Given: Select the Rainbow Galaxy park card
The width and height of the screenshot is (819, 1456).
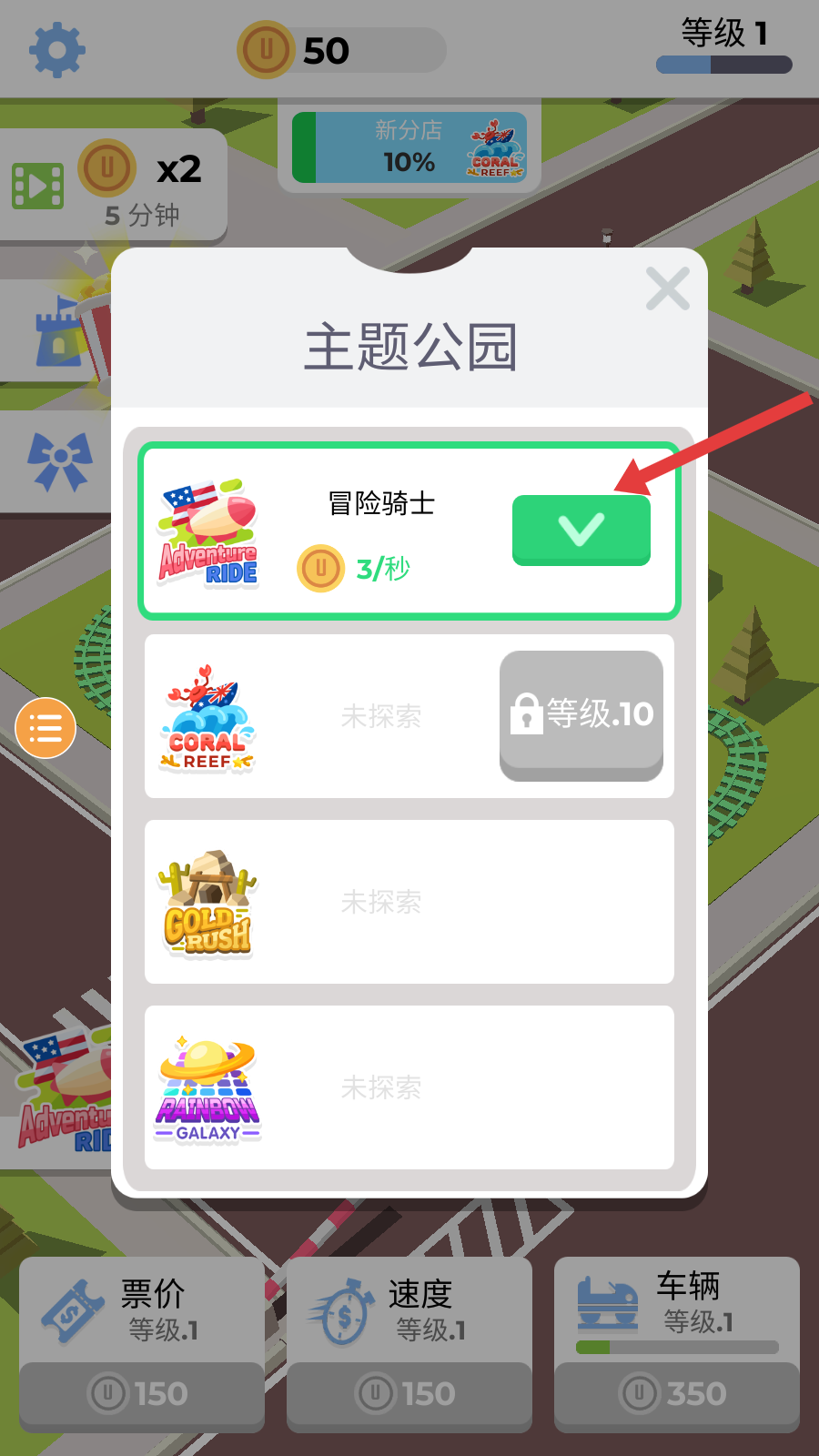Looking at the screenshot, I should pos(409,1087).
